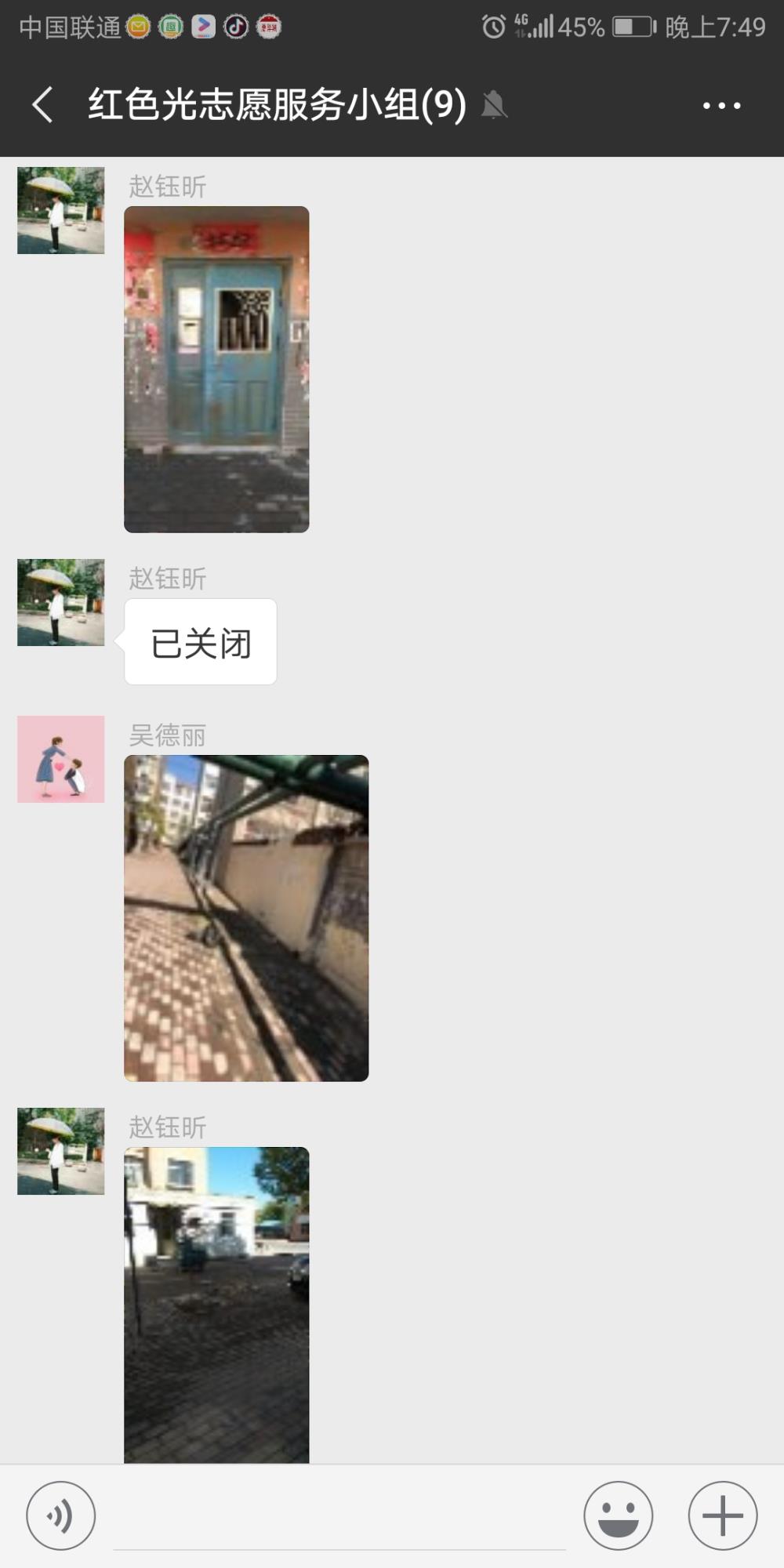
Task: Go back from the group chat
Action: point(42,105)
